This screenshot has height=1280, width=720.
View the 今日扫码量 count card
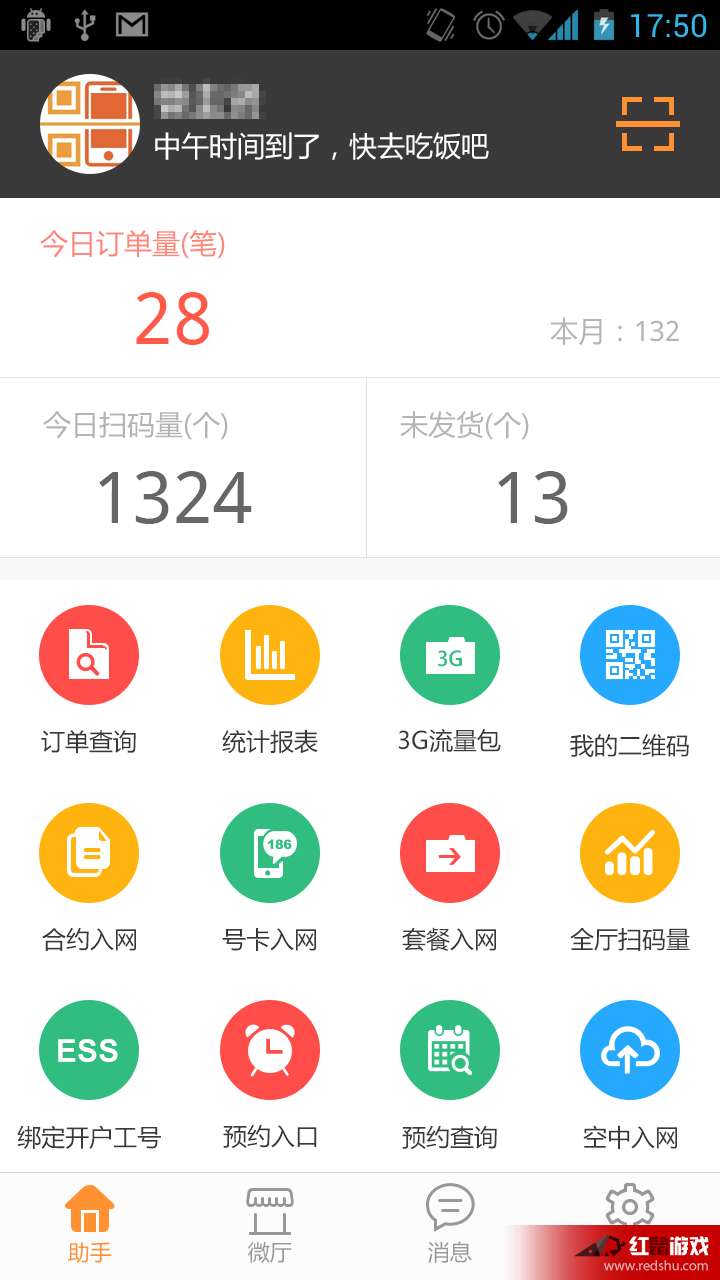[183, 467]
